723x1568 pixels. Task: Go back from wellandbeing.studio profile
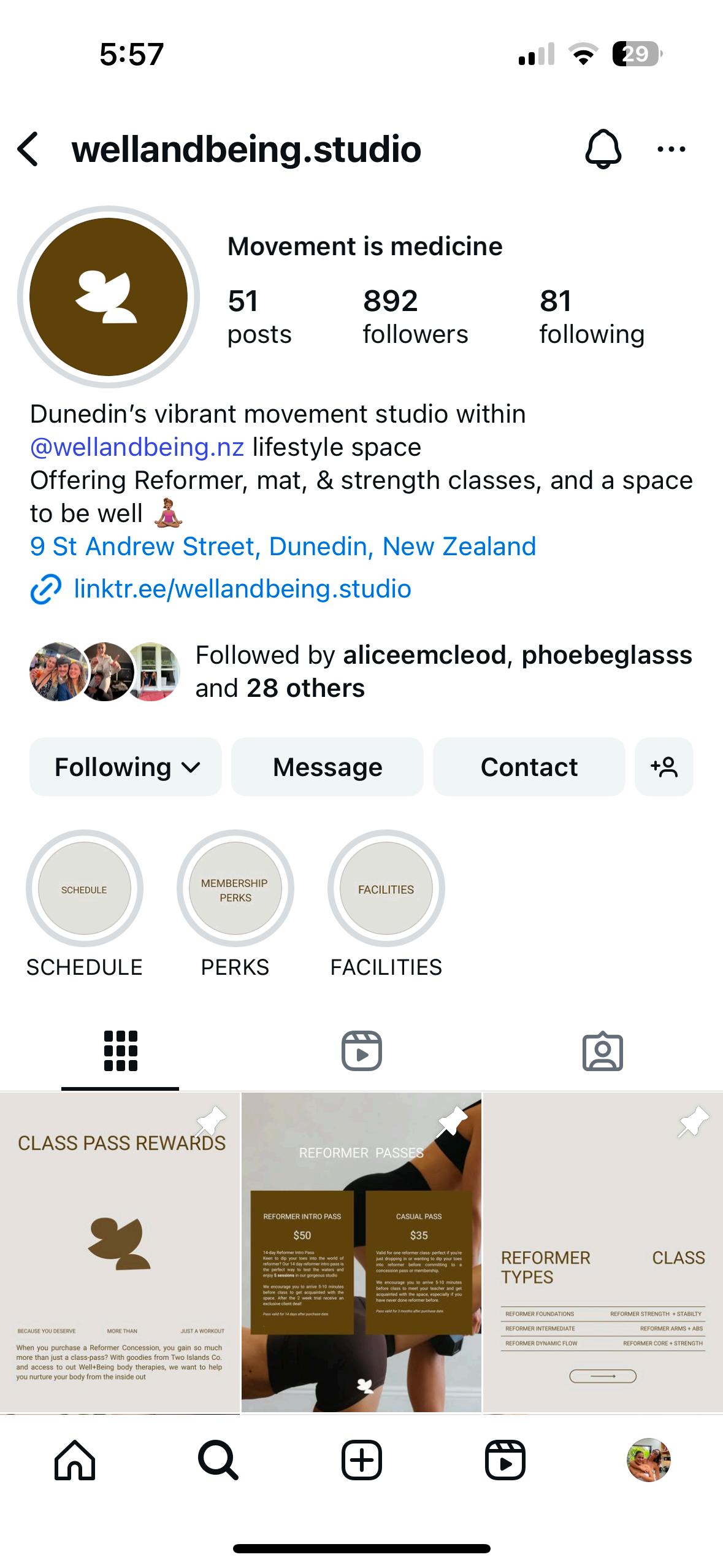[29, 149]
